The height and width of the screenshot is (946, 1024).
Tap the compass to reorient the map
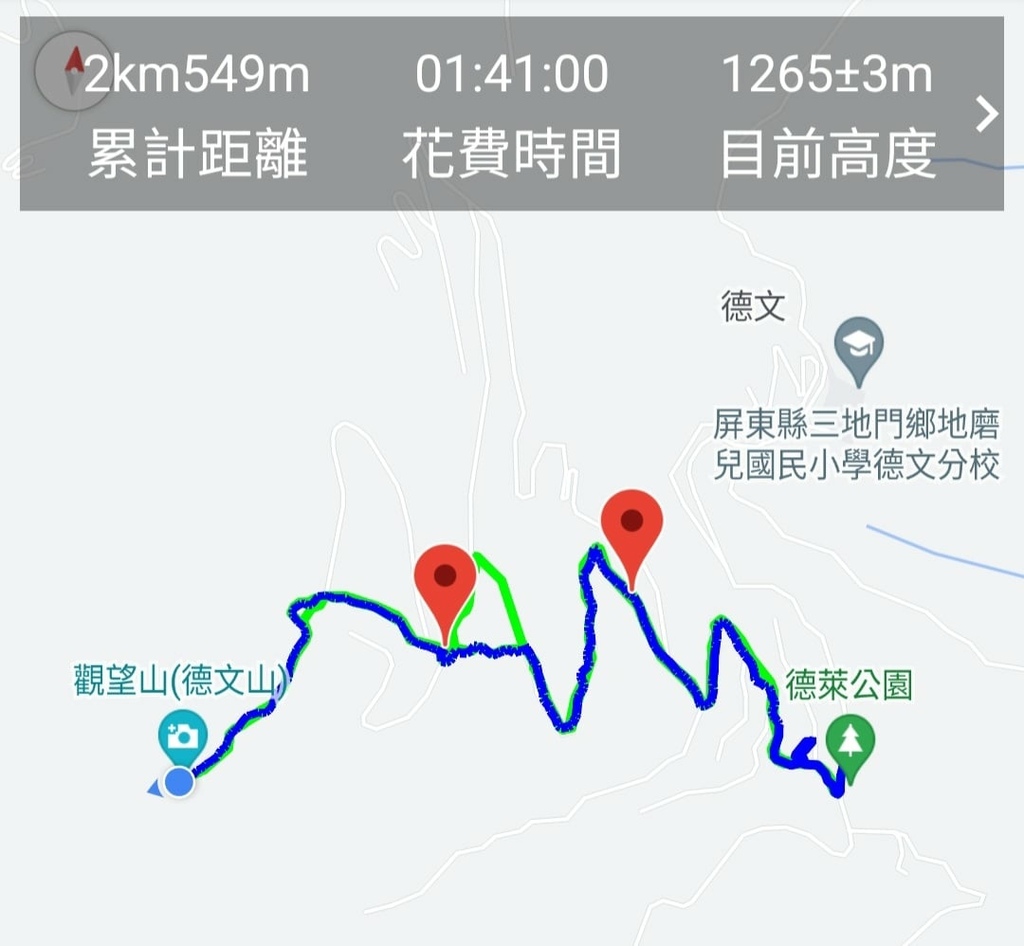(x=71, y=71)
